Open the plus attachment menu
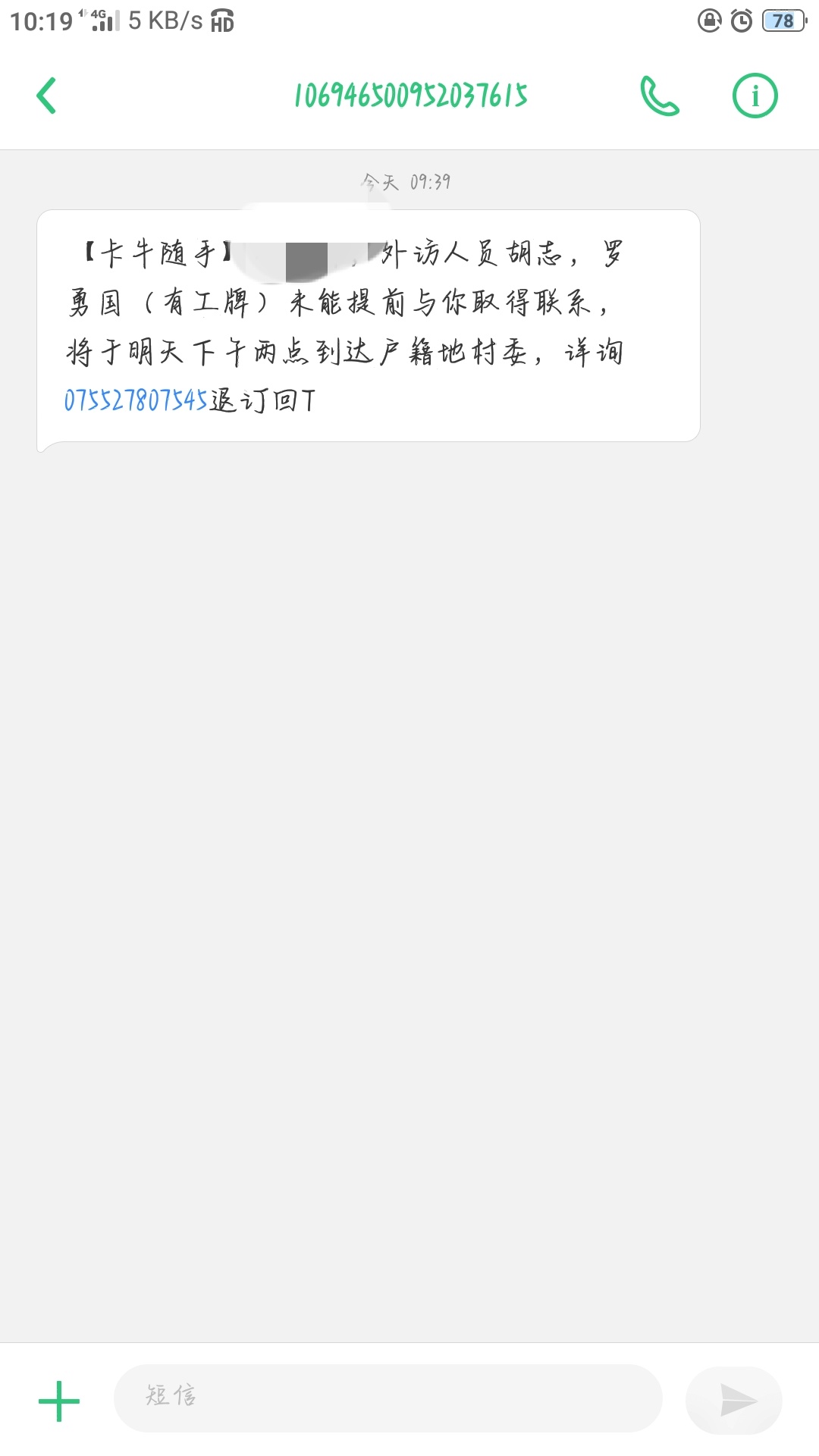This screenshot has width=819, height=1456. [59, 1401]
